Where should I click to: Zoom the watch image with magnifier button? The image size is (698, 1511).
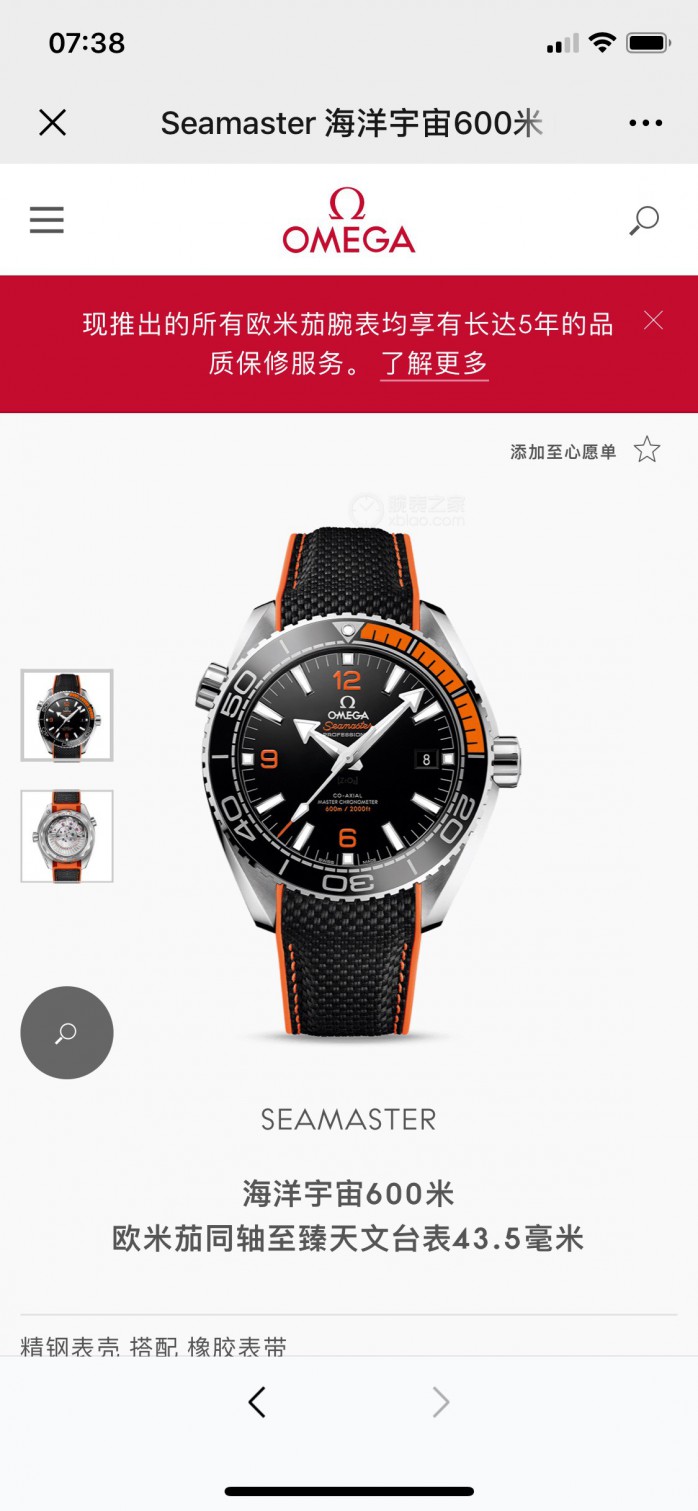67,1032
